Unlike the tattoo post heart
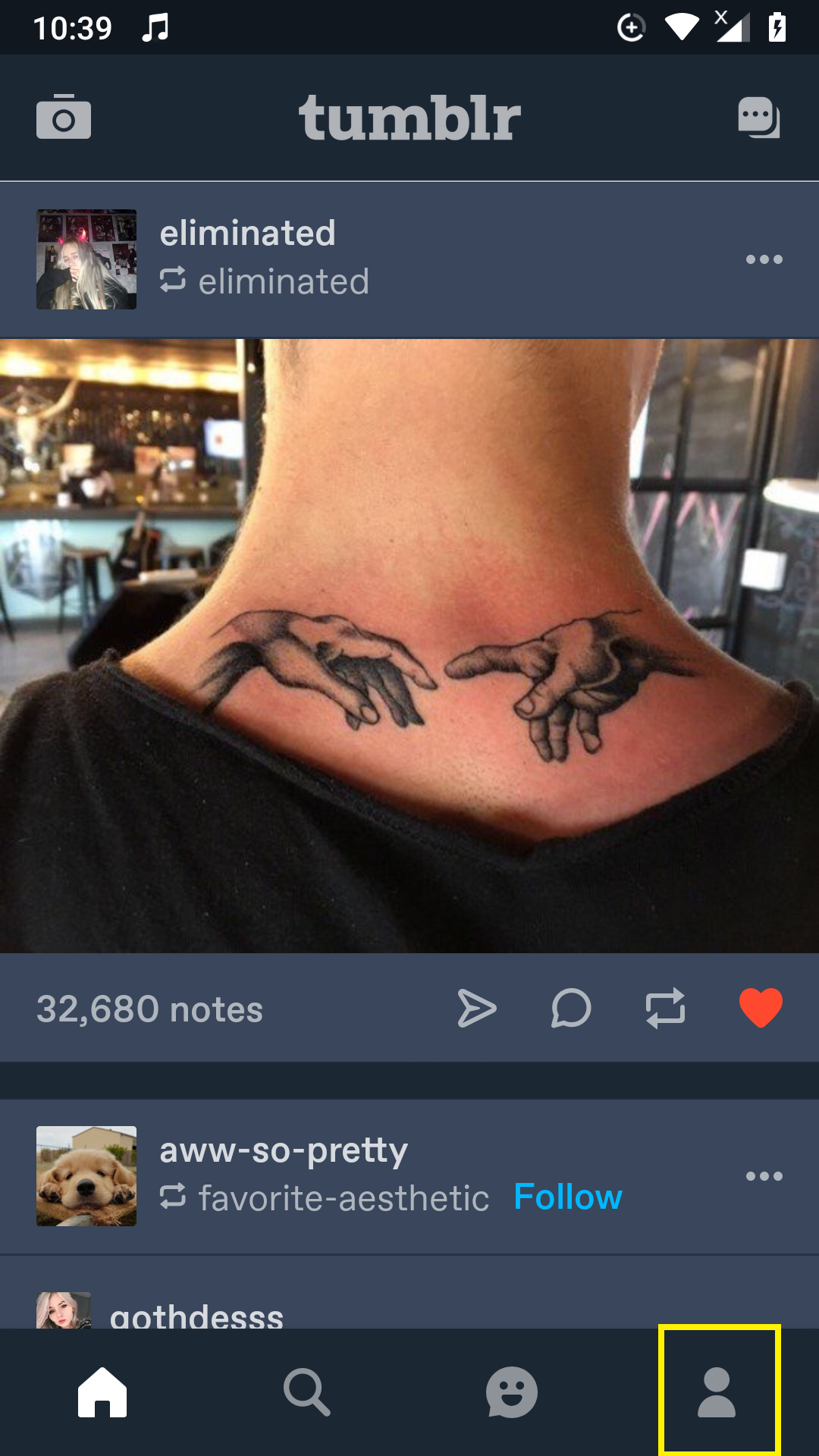Screen dimensions: 819x1456 761,1009
